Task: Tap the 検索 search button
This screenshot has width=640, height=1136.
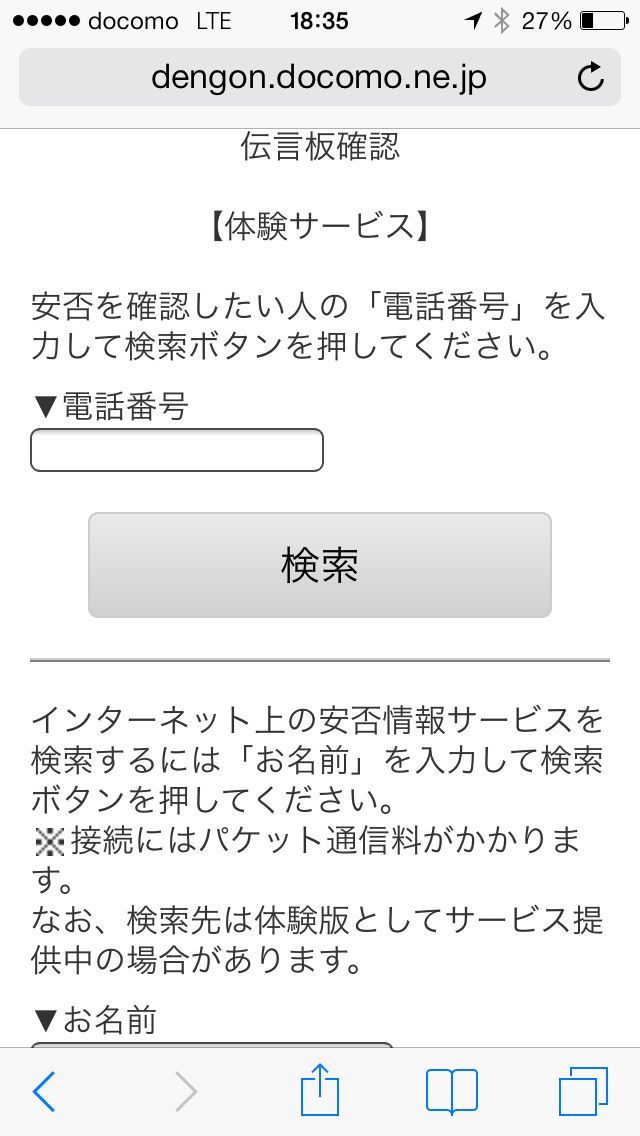Action: click(x=320, y=565)
